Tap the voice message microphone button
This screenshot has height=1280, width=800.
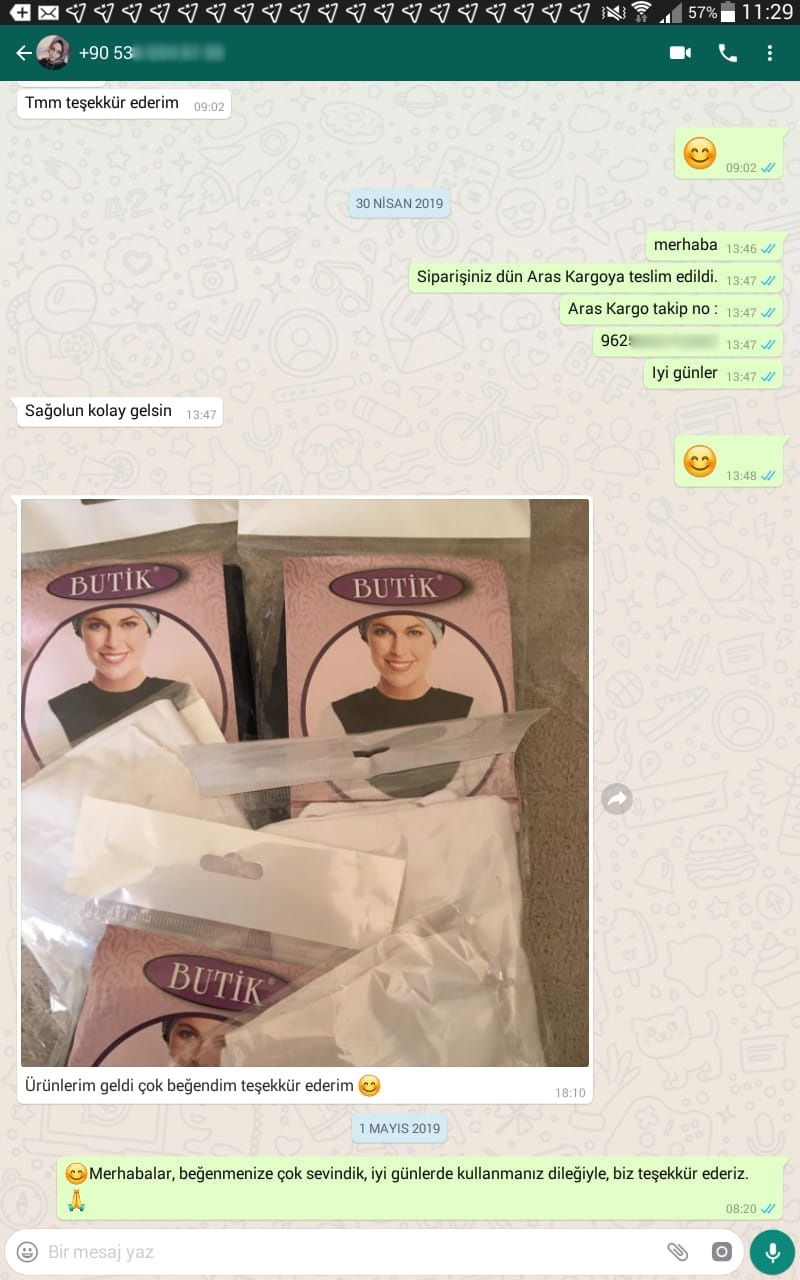(772, 1251)
